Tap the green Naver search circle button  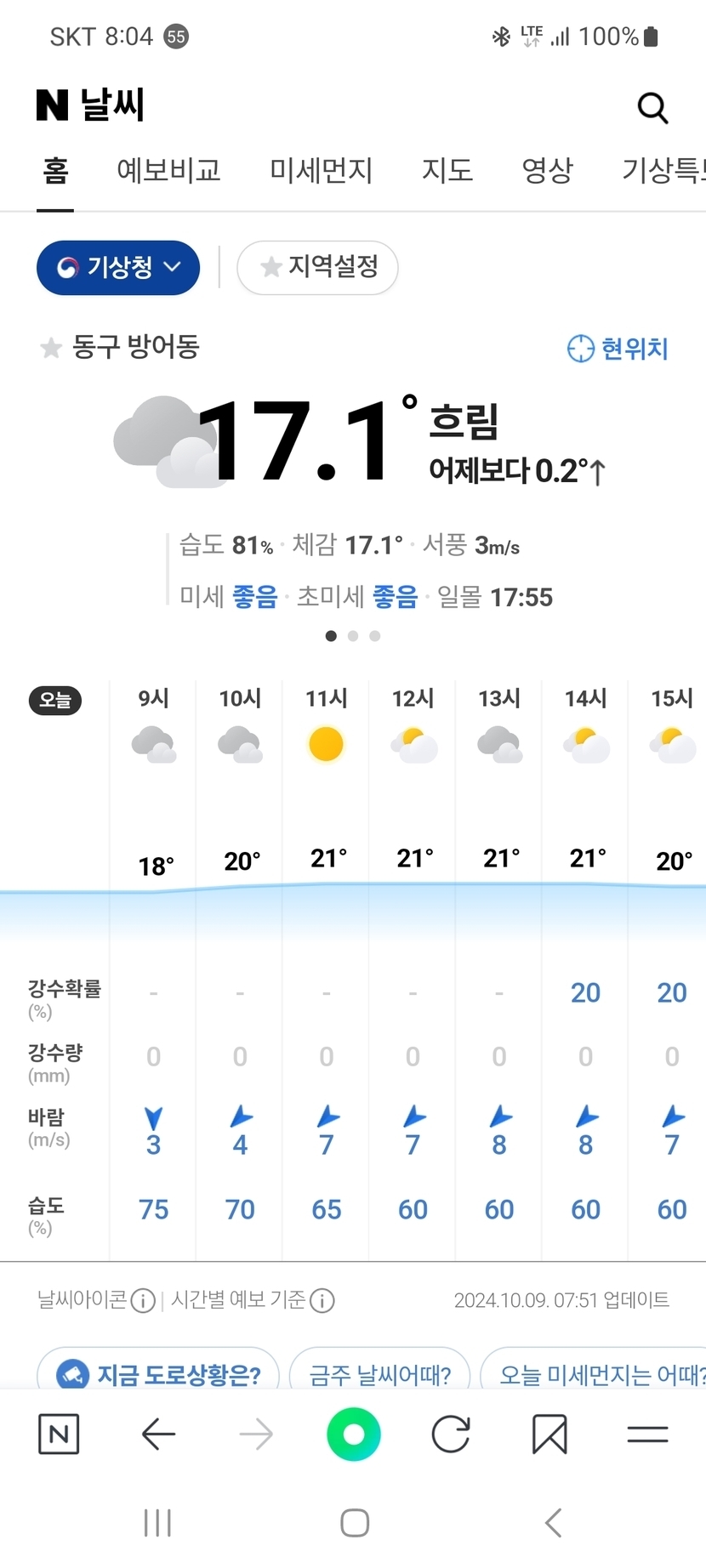coord(353,1434)
